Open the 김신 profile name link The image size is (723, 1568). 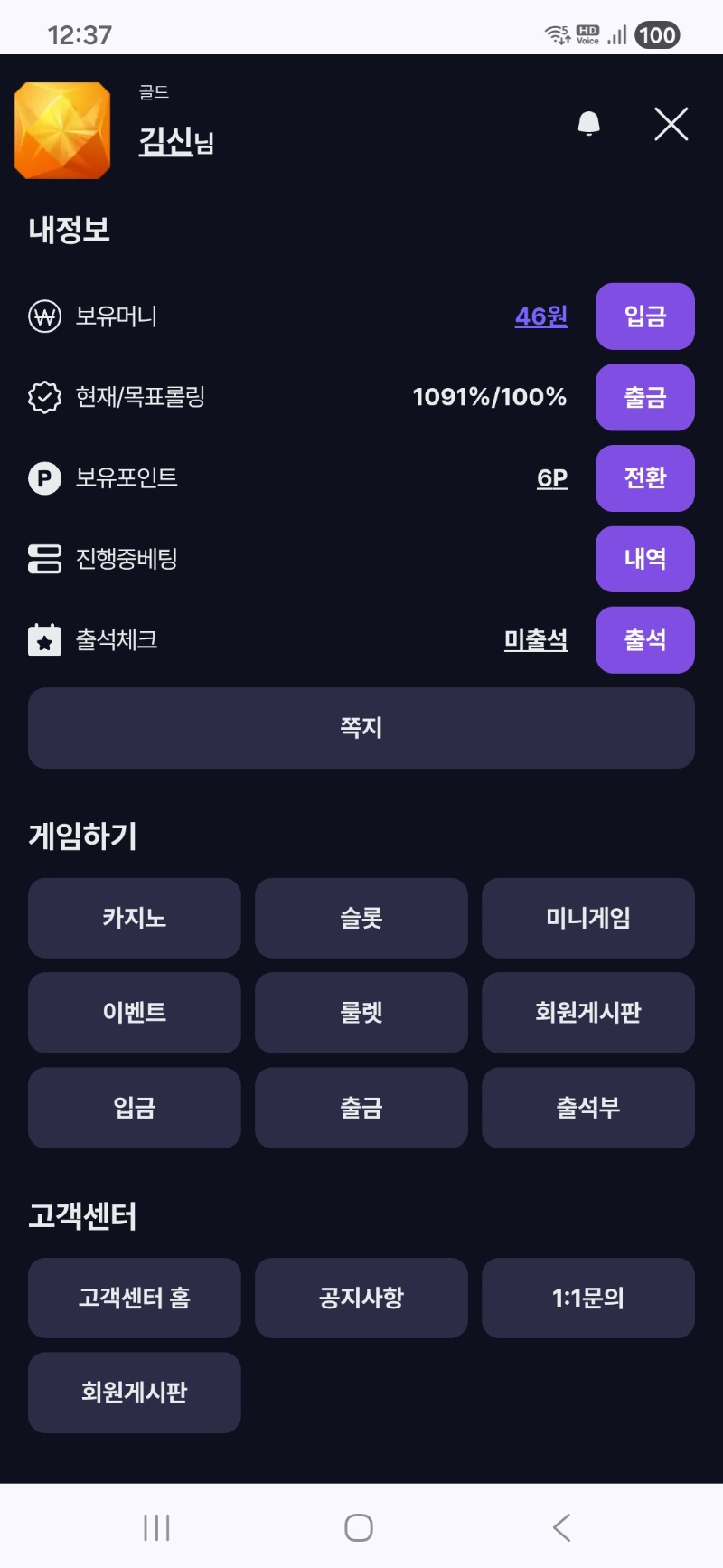pyautogui.click(x=167, y=141)
